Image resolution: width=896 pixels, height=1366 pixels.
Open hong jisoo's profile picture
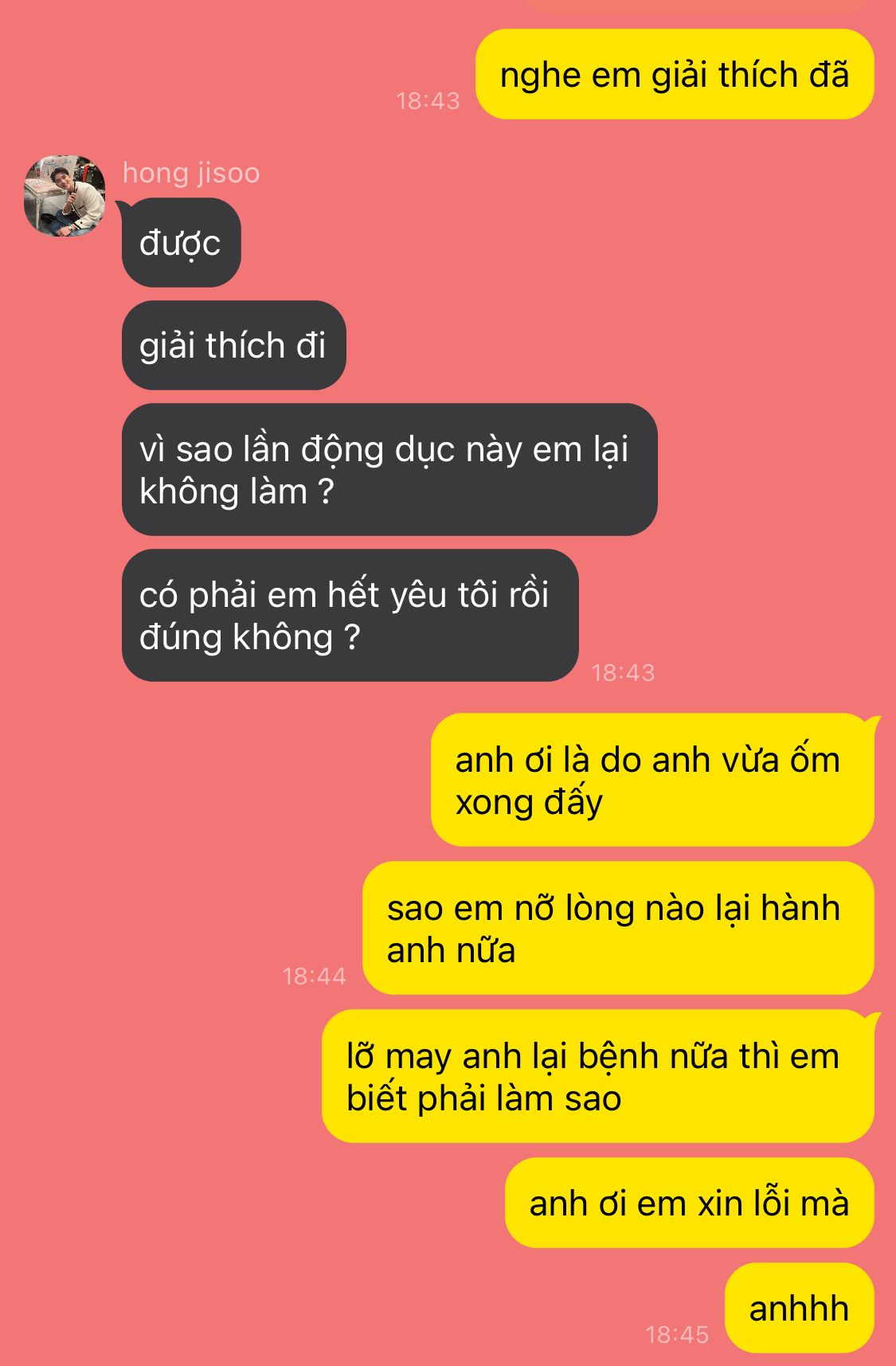(x=65, y=196)
